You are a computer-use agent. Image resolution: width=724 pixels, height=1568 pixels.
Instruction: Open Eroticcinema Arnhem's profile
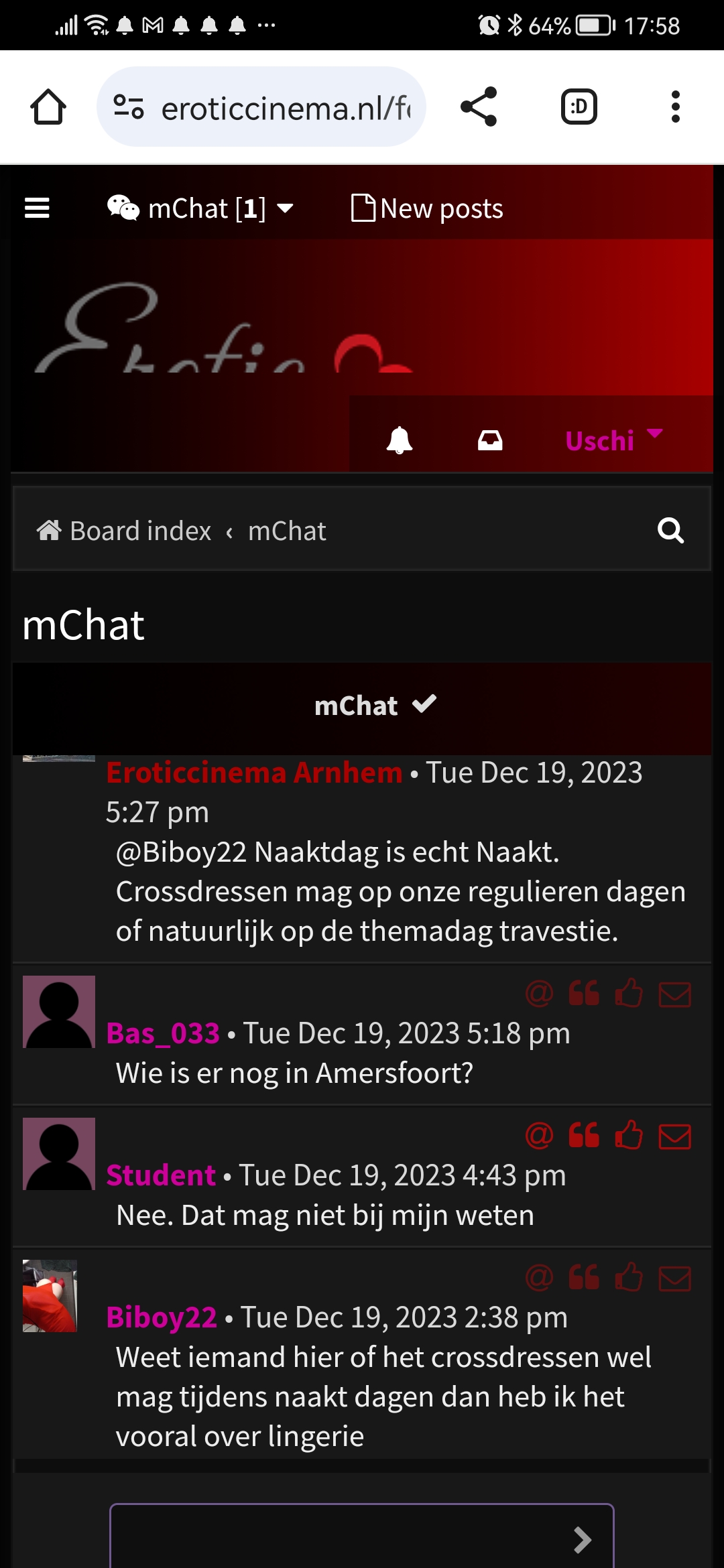[x=254, y=773]
